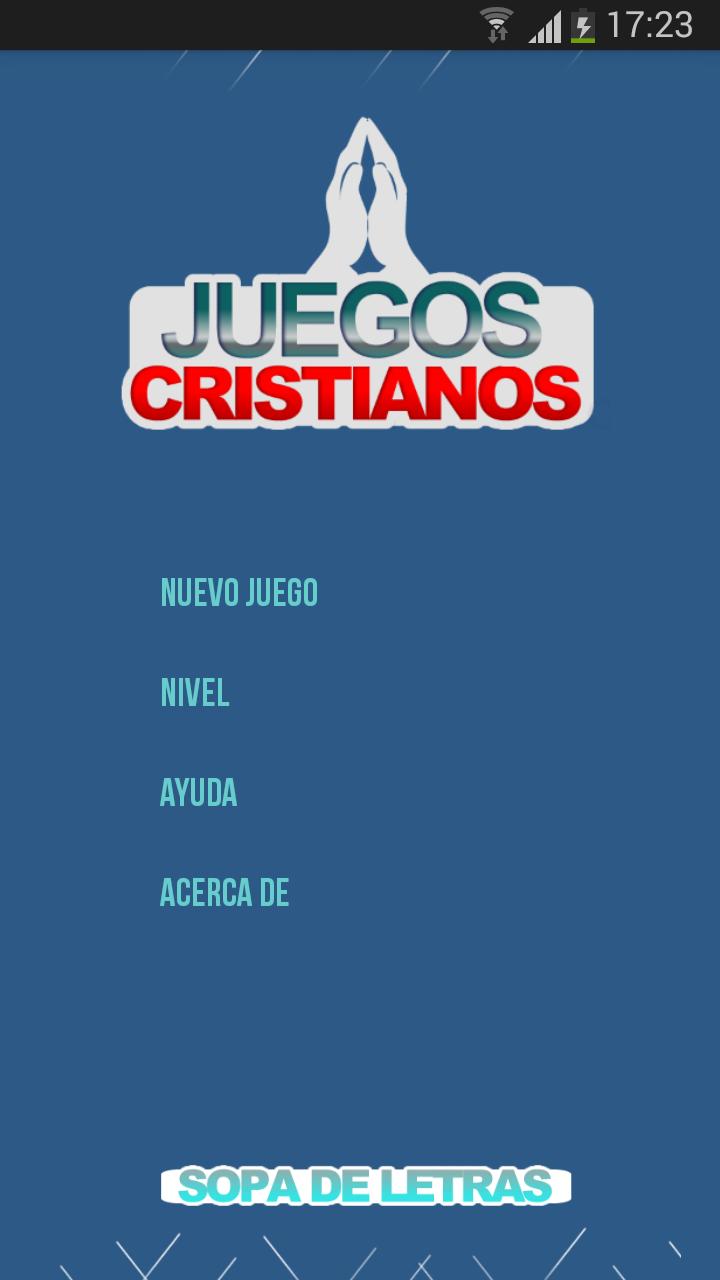720x1280 pixels.
Task: Open the Acerca De about page
Action: click(x=224, y=893)
